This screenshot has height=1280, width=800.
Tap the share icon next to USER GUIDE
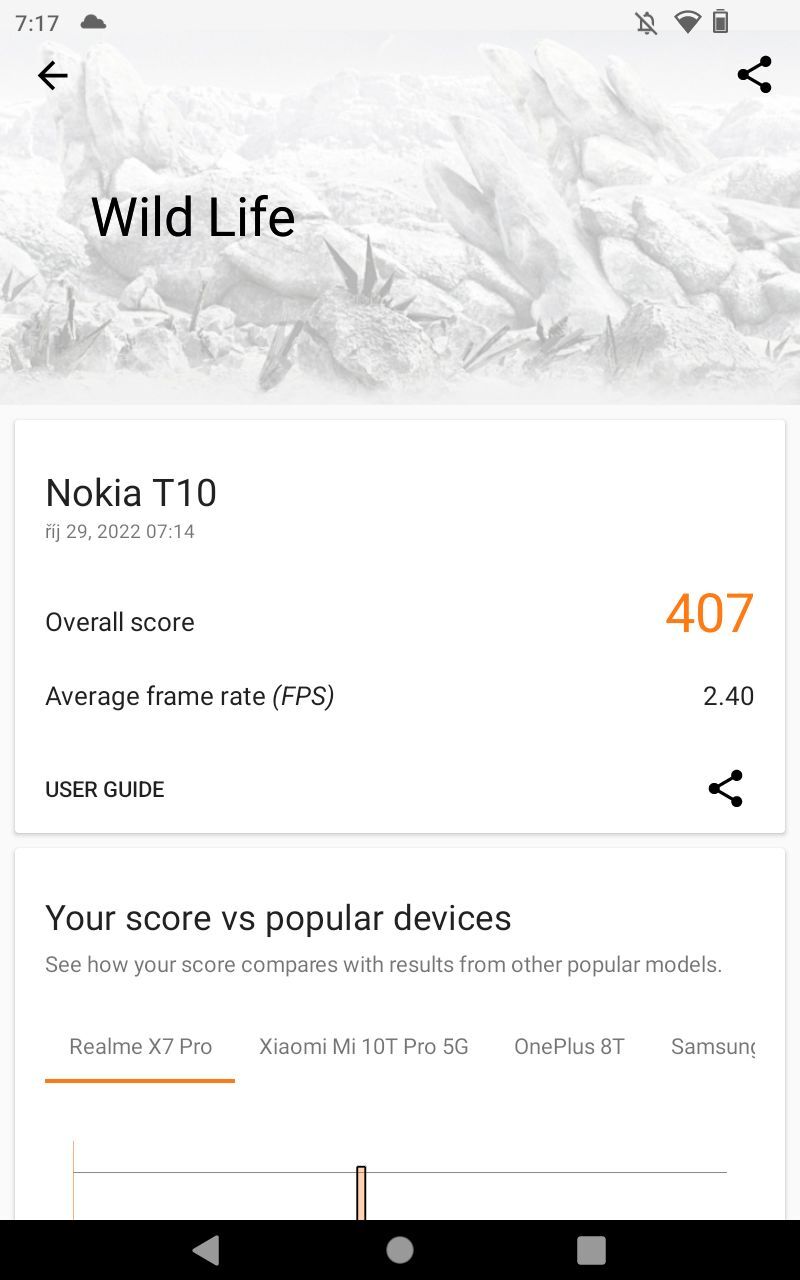point(724,789)
